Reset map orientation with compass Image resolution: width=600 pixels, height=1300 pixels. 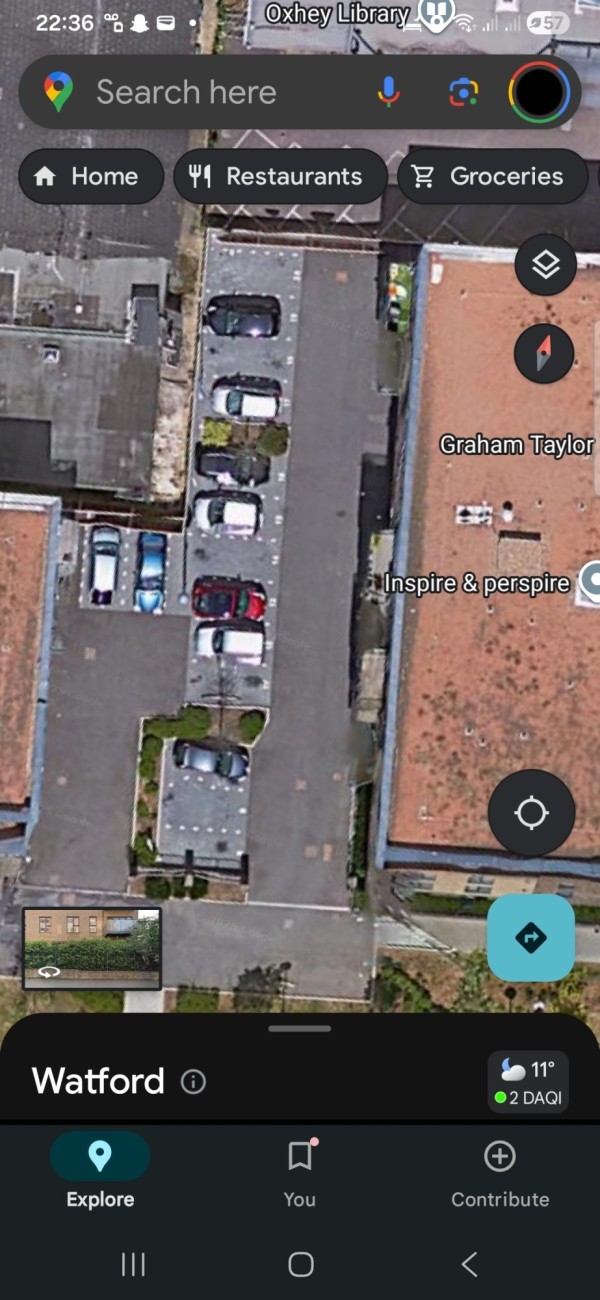coord(545,353)
